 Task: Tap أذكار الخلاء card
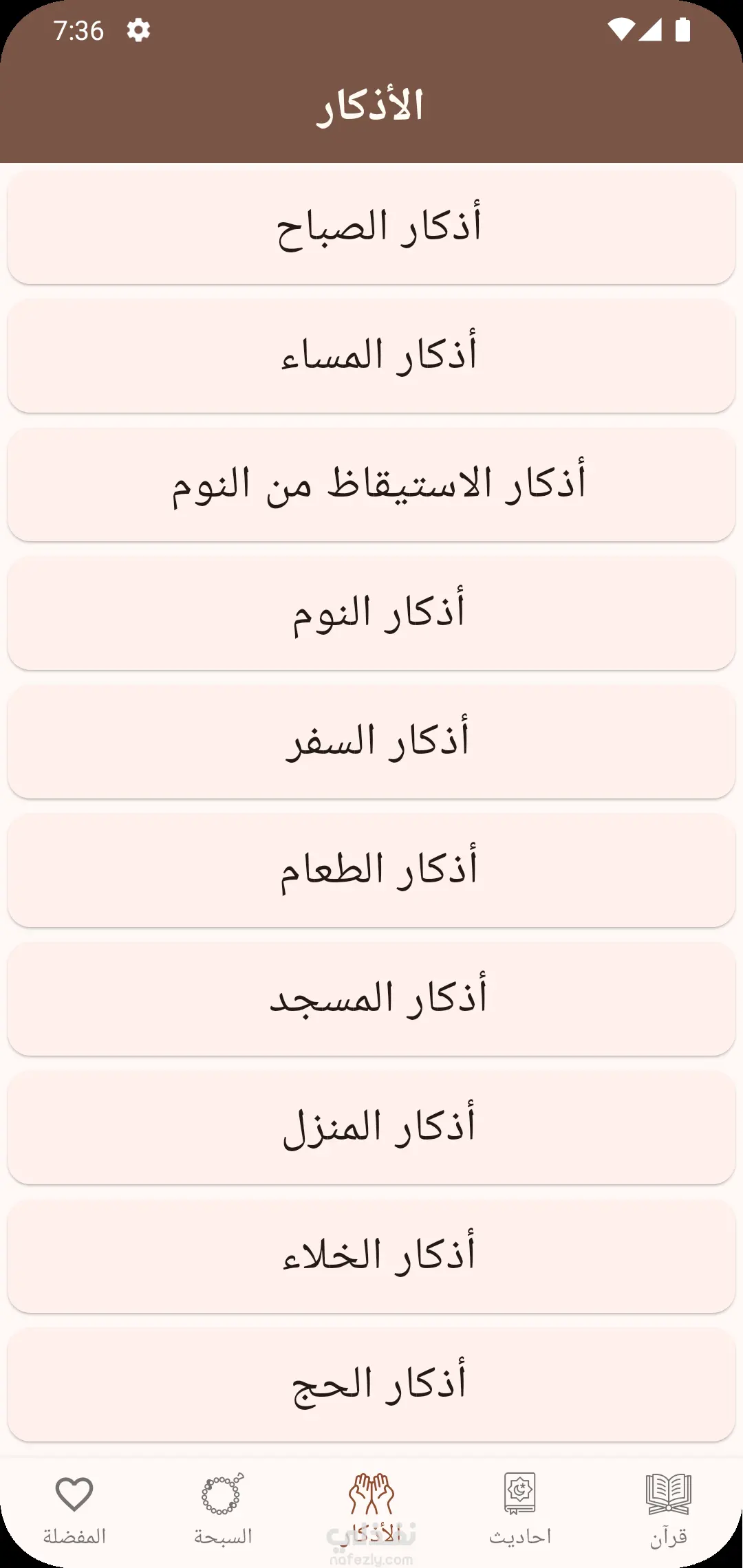click(371, 1256)
